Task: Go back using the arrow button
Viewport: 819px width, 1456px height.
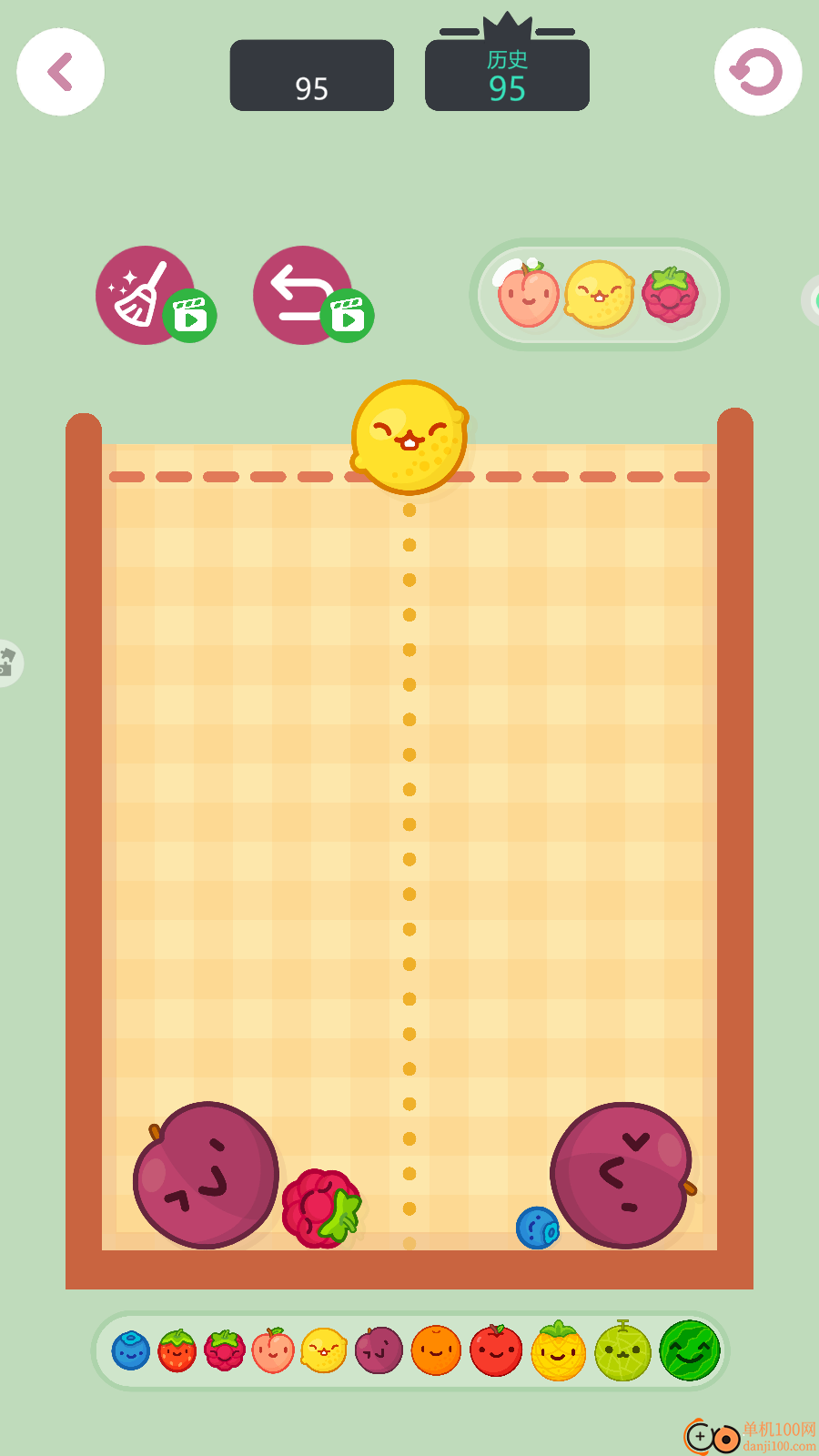Action: coord(60,72)
